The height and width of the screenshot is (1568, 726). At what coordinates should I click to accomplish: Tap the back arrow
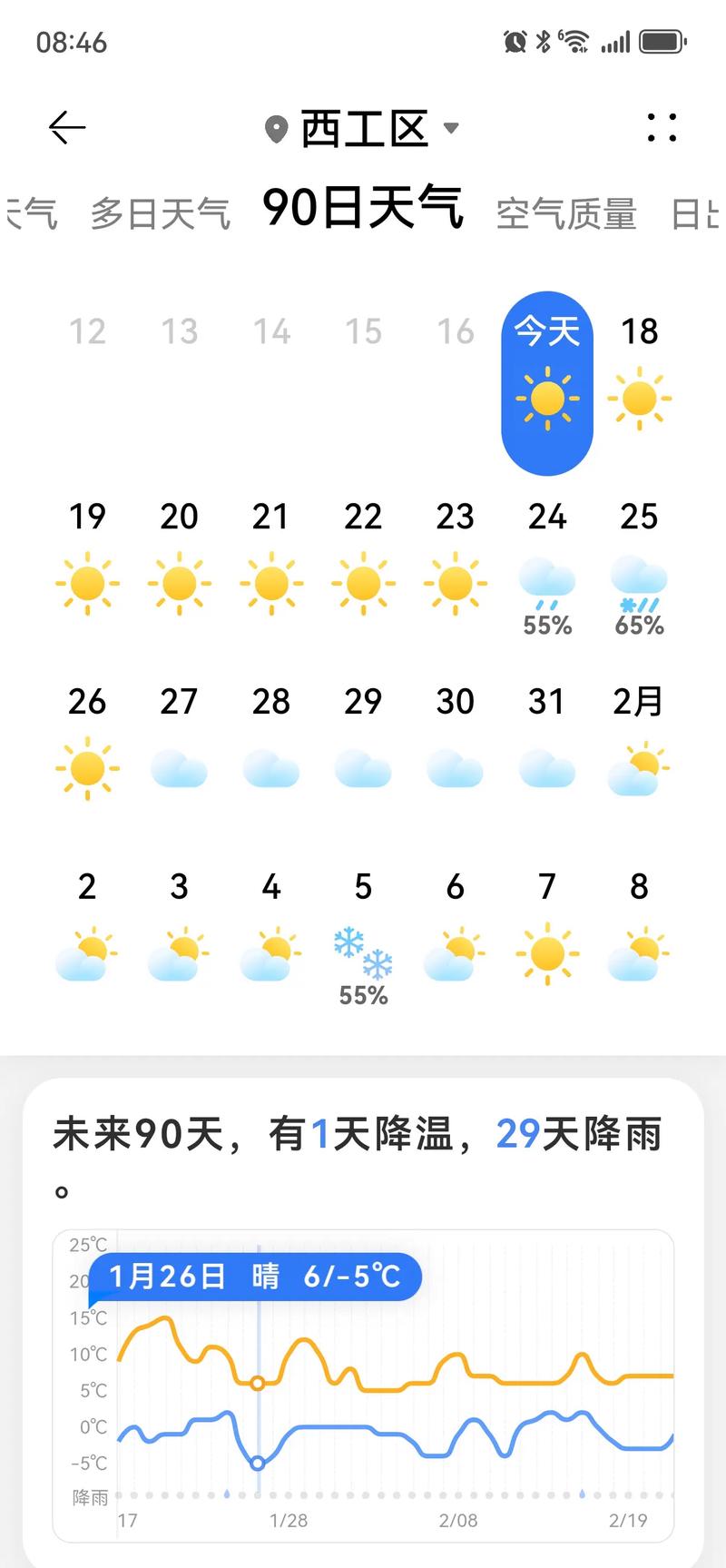(66, 126)
